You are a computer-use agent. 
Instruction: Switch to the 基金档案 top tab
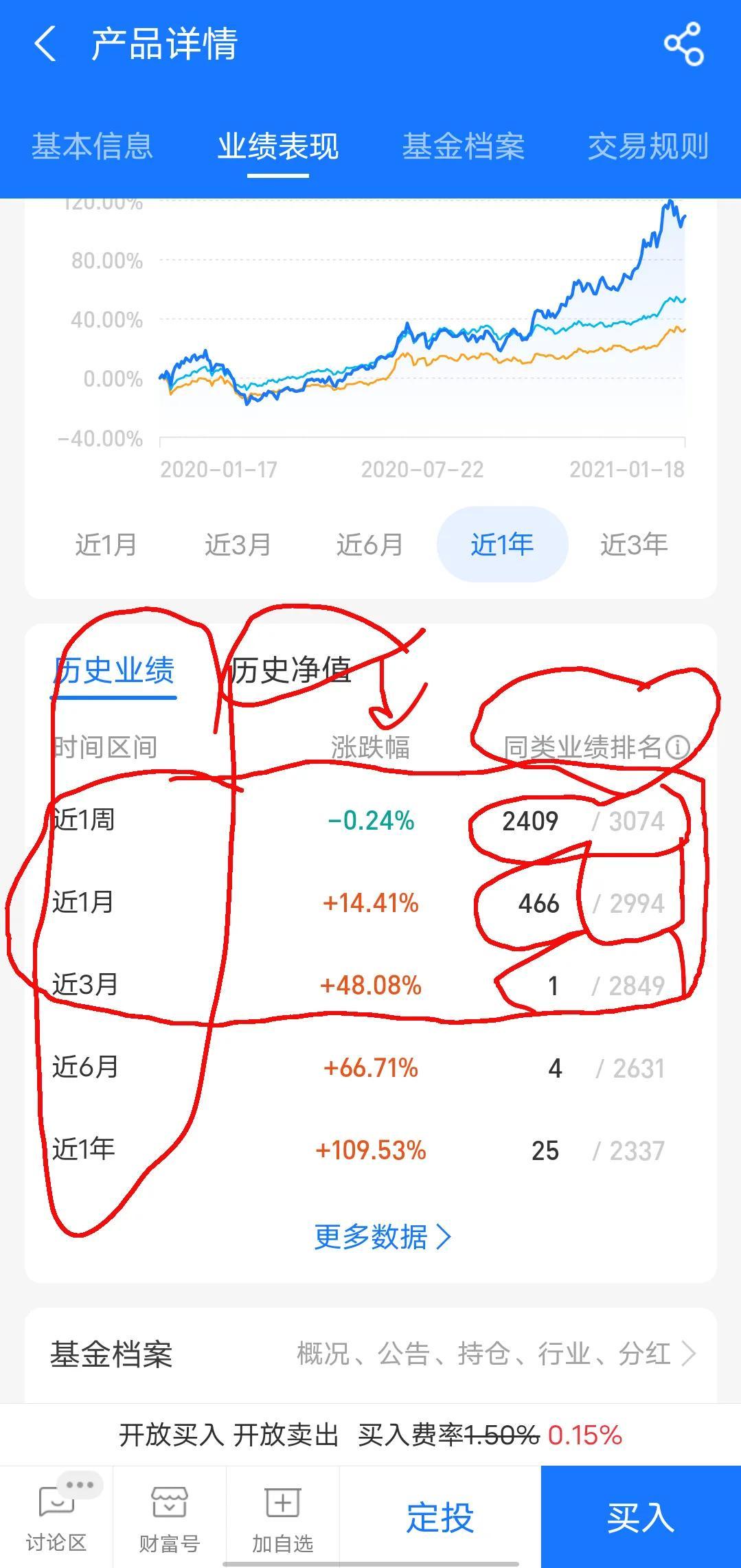click(463, 146)
